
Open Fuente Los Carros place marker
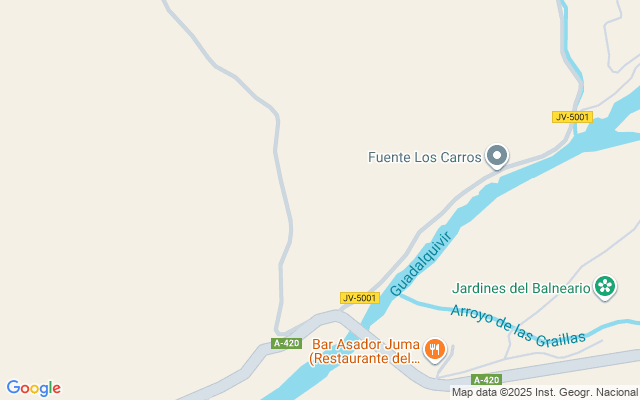(497, 156)
